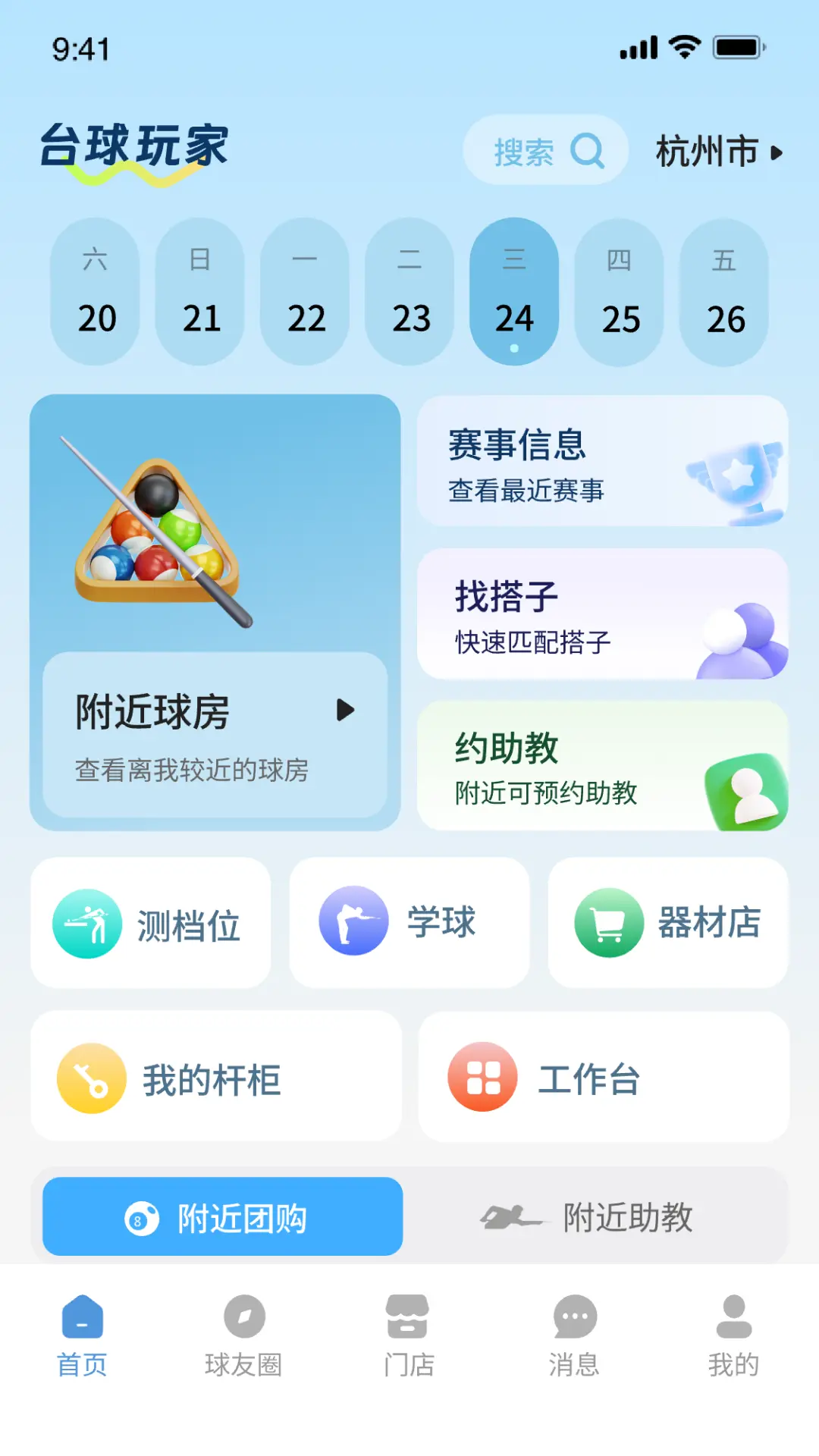This screenshot has height=1456, width=819.
Task: Select date 25 (四) in calendar strip
Action: click(x=620, y=293)
